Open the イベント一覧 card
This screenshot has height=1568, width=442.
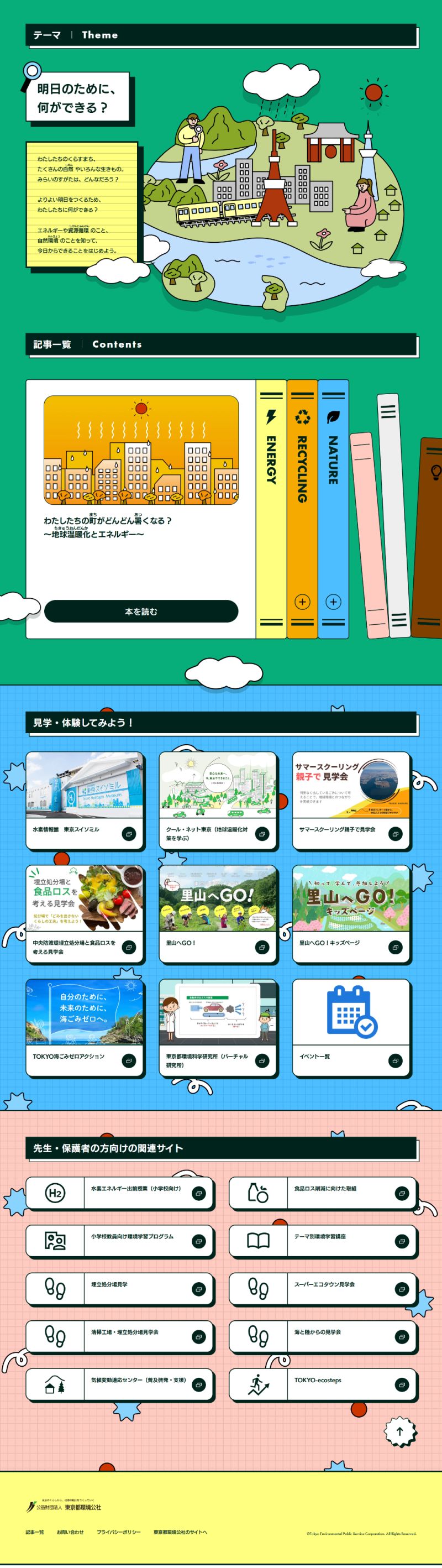pyautogui.click(x=351, y=1027)
